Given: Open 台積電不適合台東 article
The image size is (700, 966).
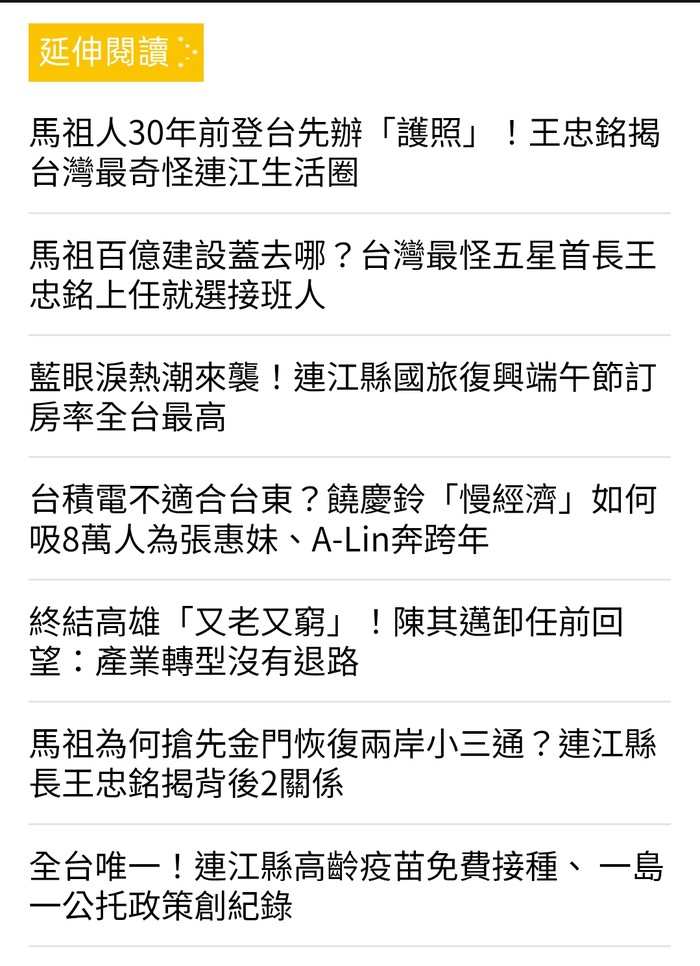Looking at the screenshot, I should (343, 519).
